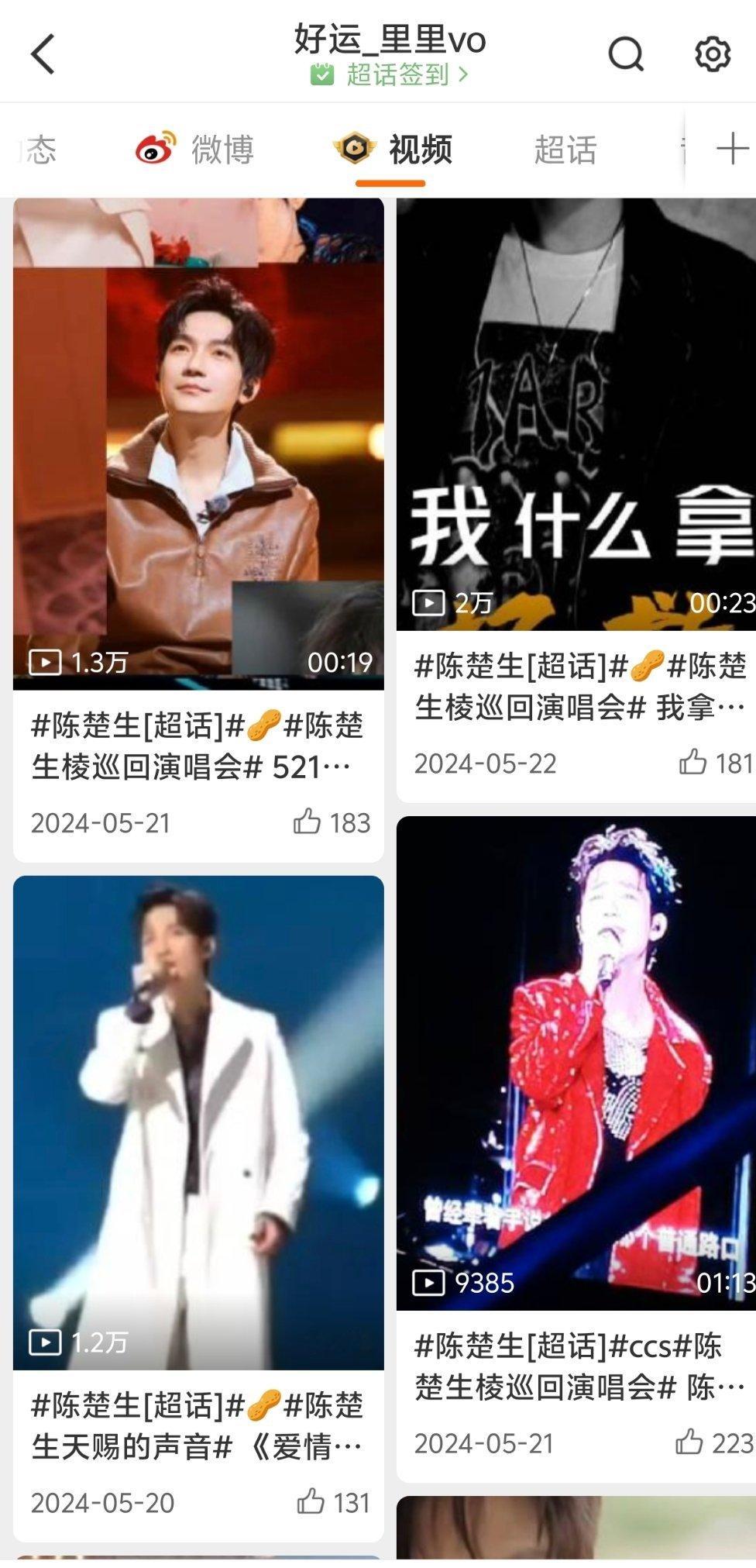Screen dimensions: 756x1568
Task: Go back using the top-left arrow
Action: [x=43, y=54]
